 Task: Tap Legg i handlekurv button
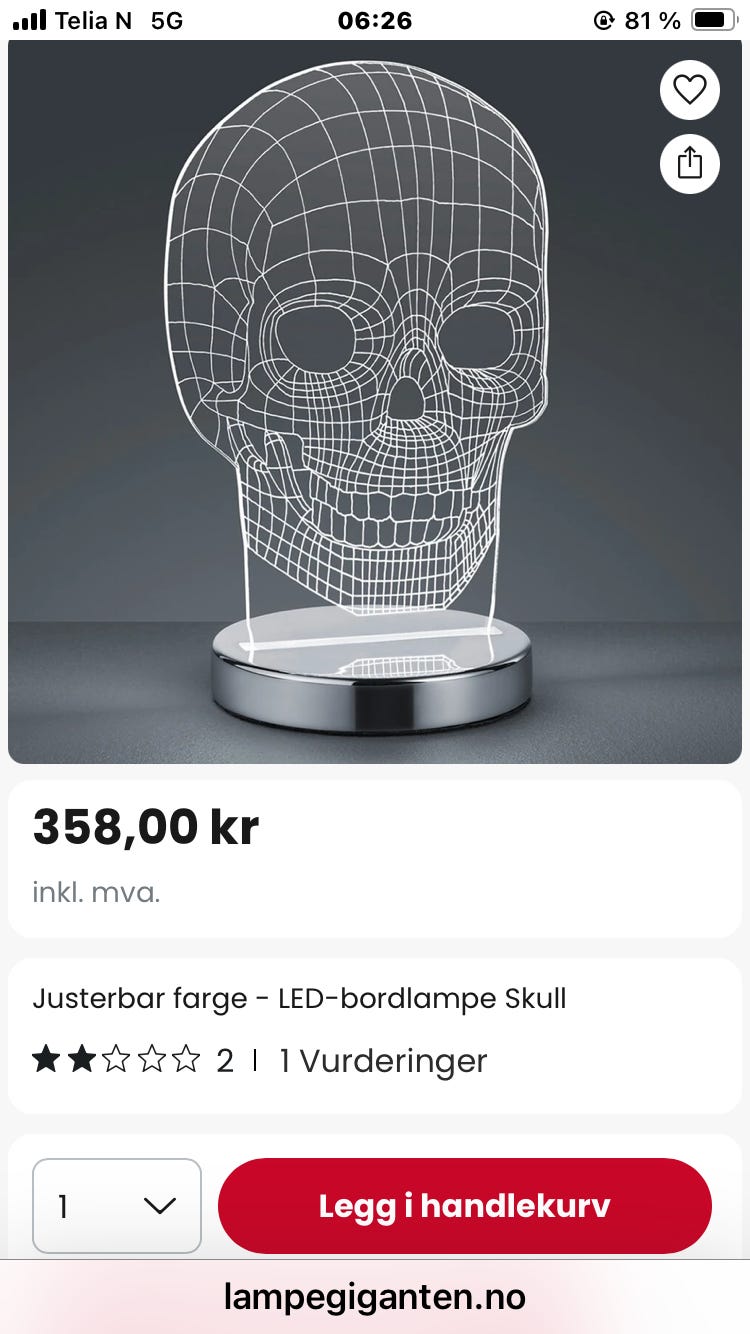465,1206
